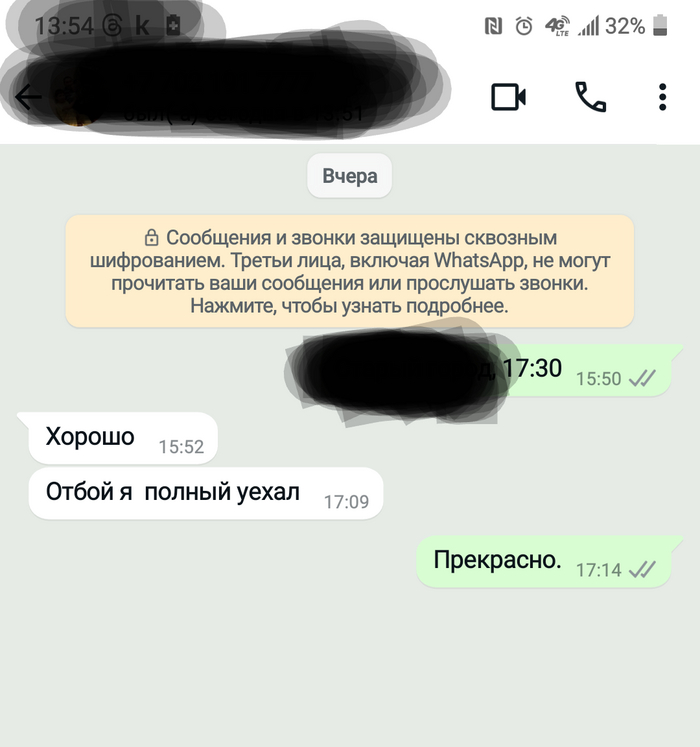Open the end-to-end encryption info banner
This screenshot has width=700, height=747.
(x=350, y=272)
